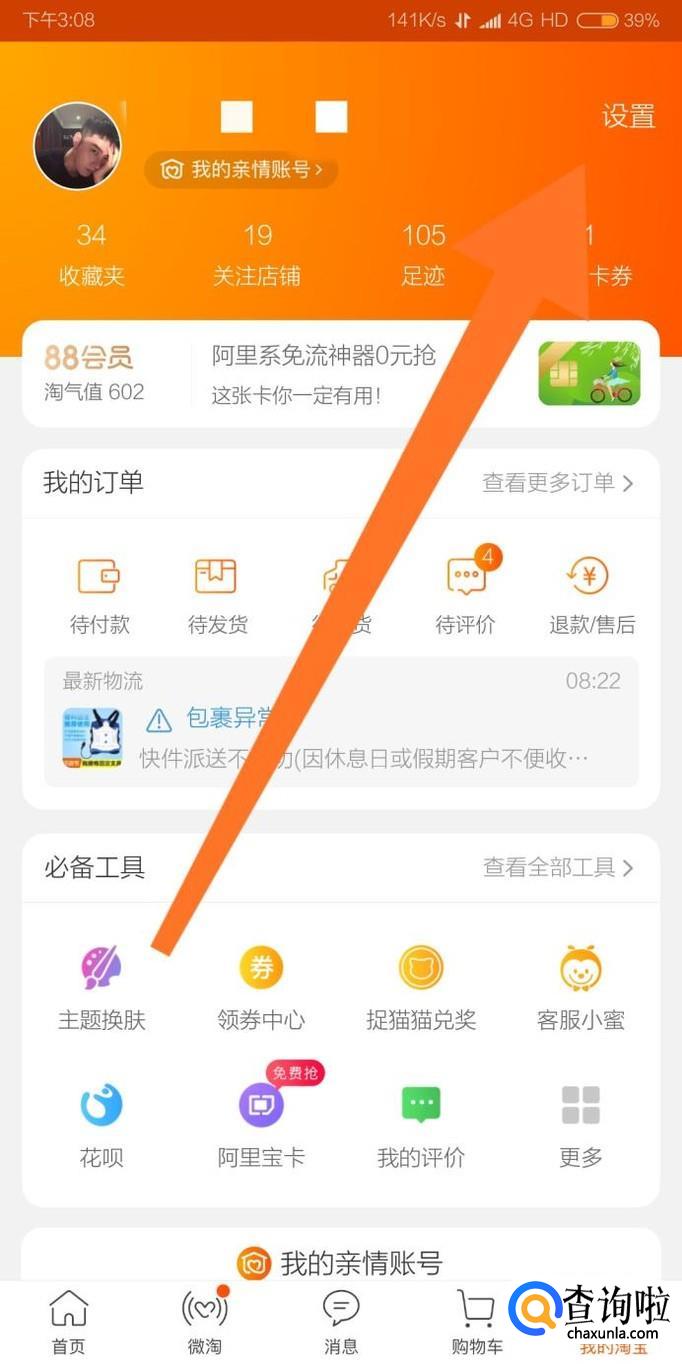This screenshot has width=682, height=1364.
Task: Open 待付款 pending payment orders
Action: [x=99, y=595]
